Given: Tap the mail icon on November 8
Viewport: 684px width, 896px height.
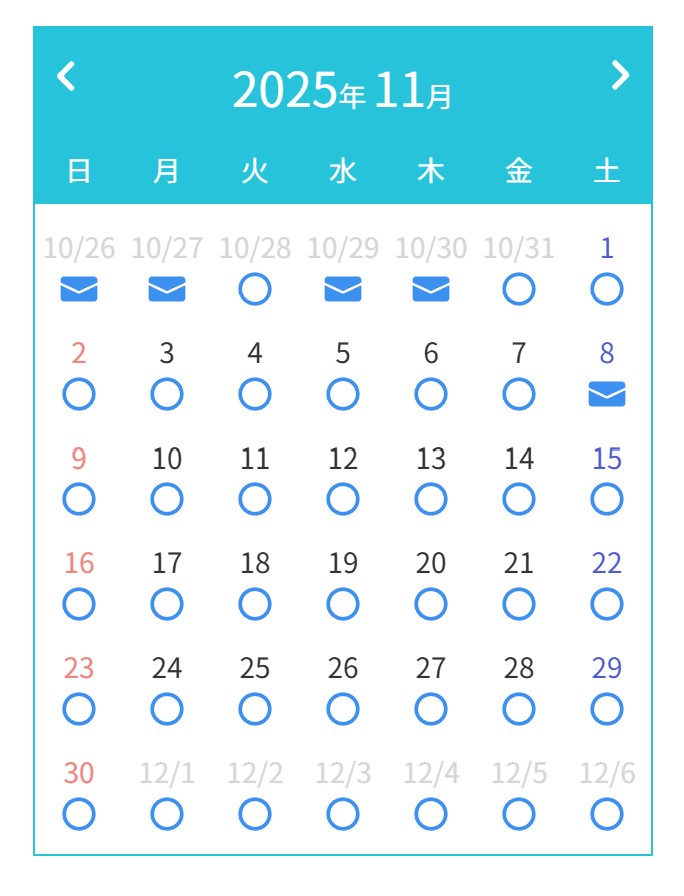Looking at the screenshot, I should [607, 395].
